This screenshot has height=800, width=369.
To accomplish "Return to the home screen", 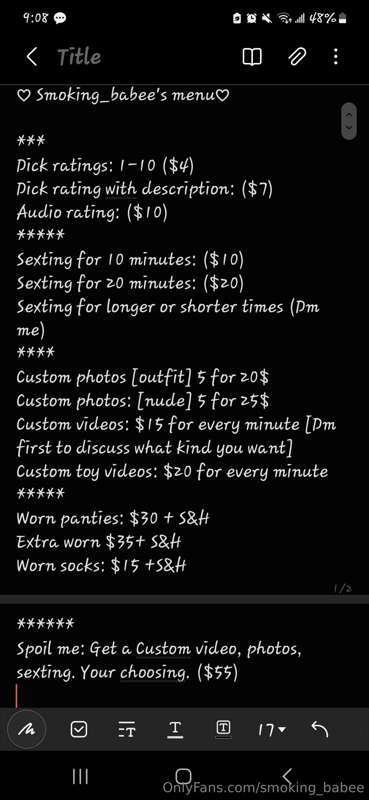I will [x=184, y=777].
